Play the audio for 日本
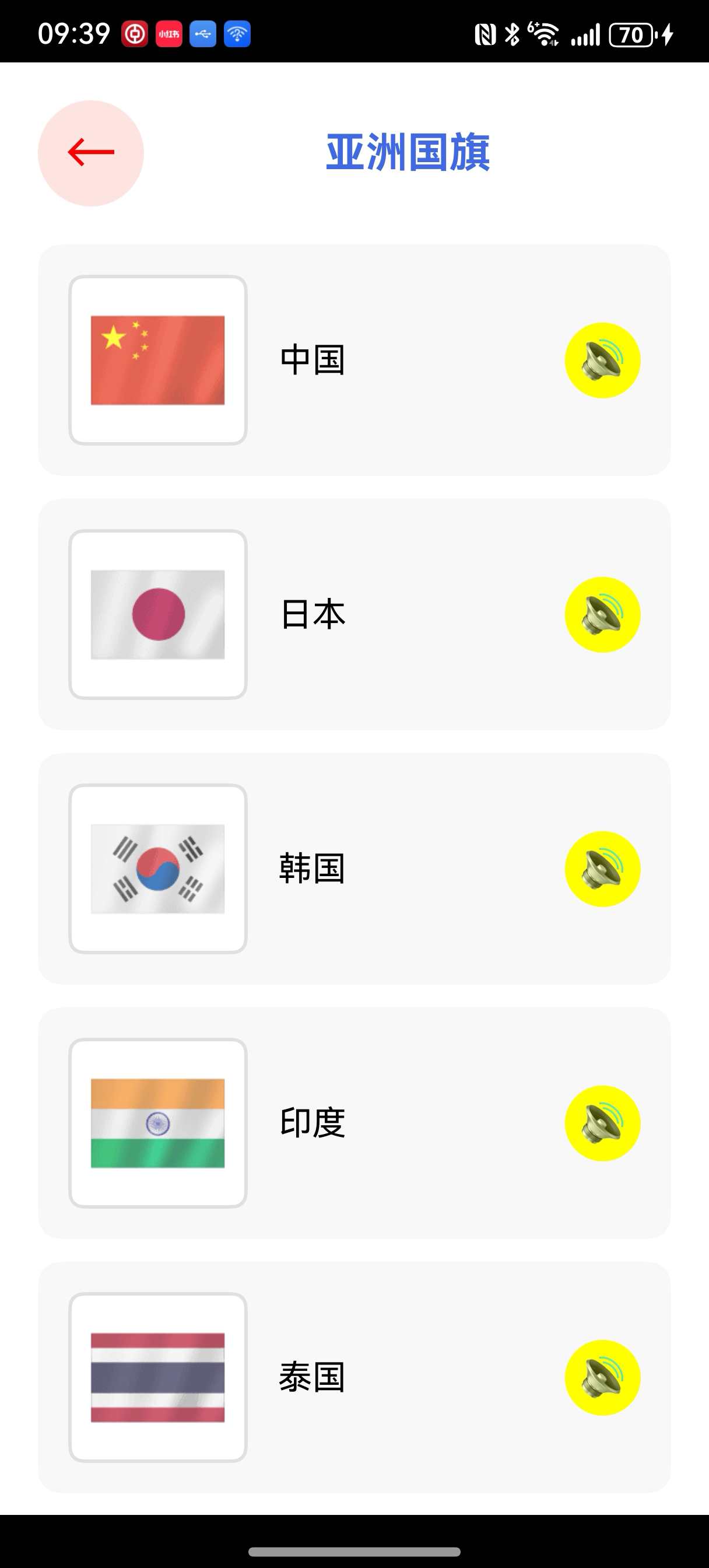This screenshot has height=1568, width=709. (602, 615)
